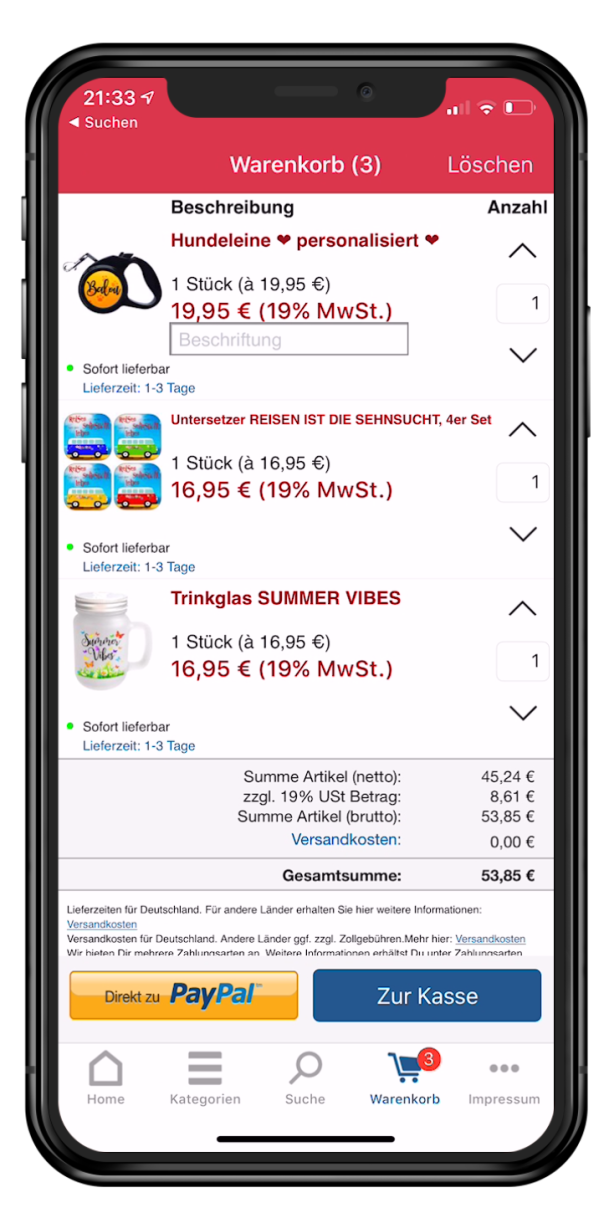The image size is (609, 1208).
Task: Decrease Untersetzer quantity with down arrow
Action: point(522,533)
